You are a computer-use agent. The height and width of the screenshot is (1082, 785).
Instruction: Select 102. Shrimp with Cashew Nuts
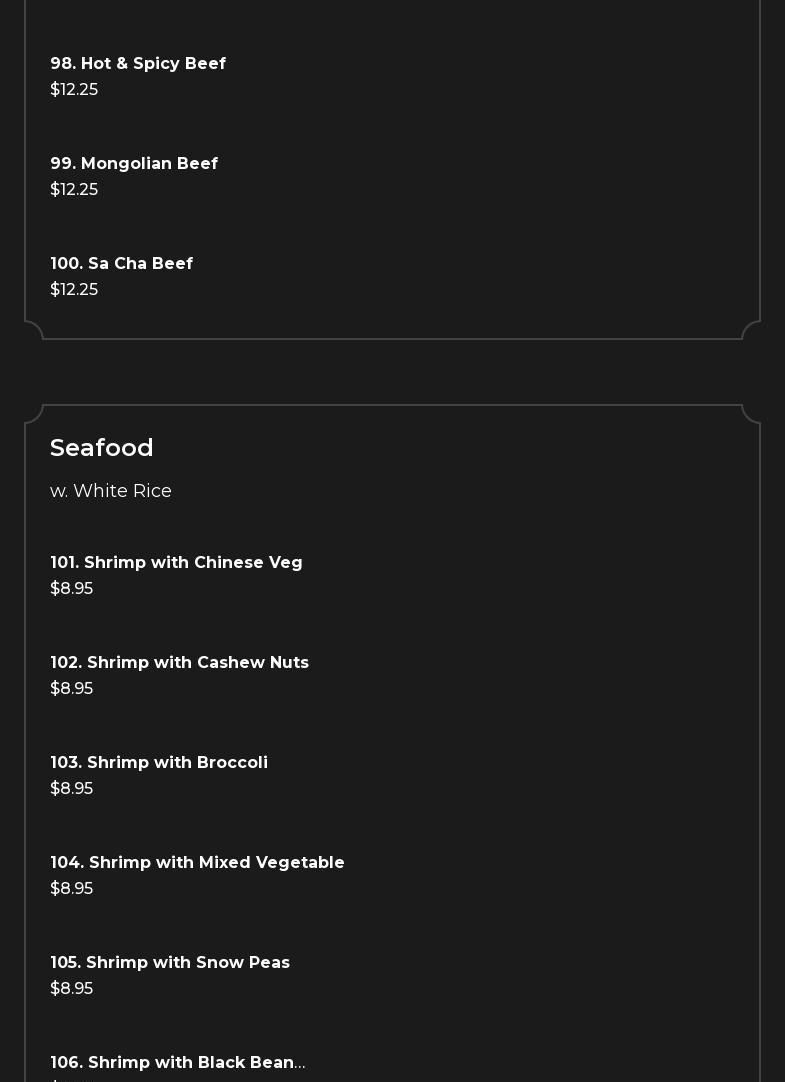[179, 663]
